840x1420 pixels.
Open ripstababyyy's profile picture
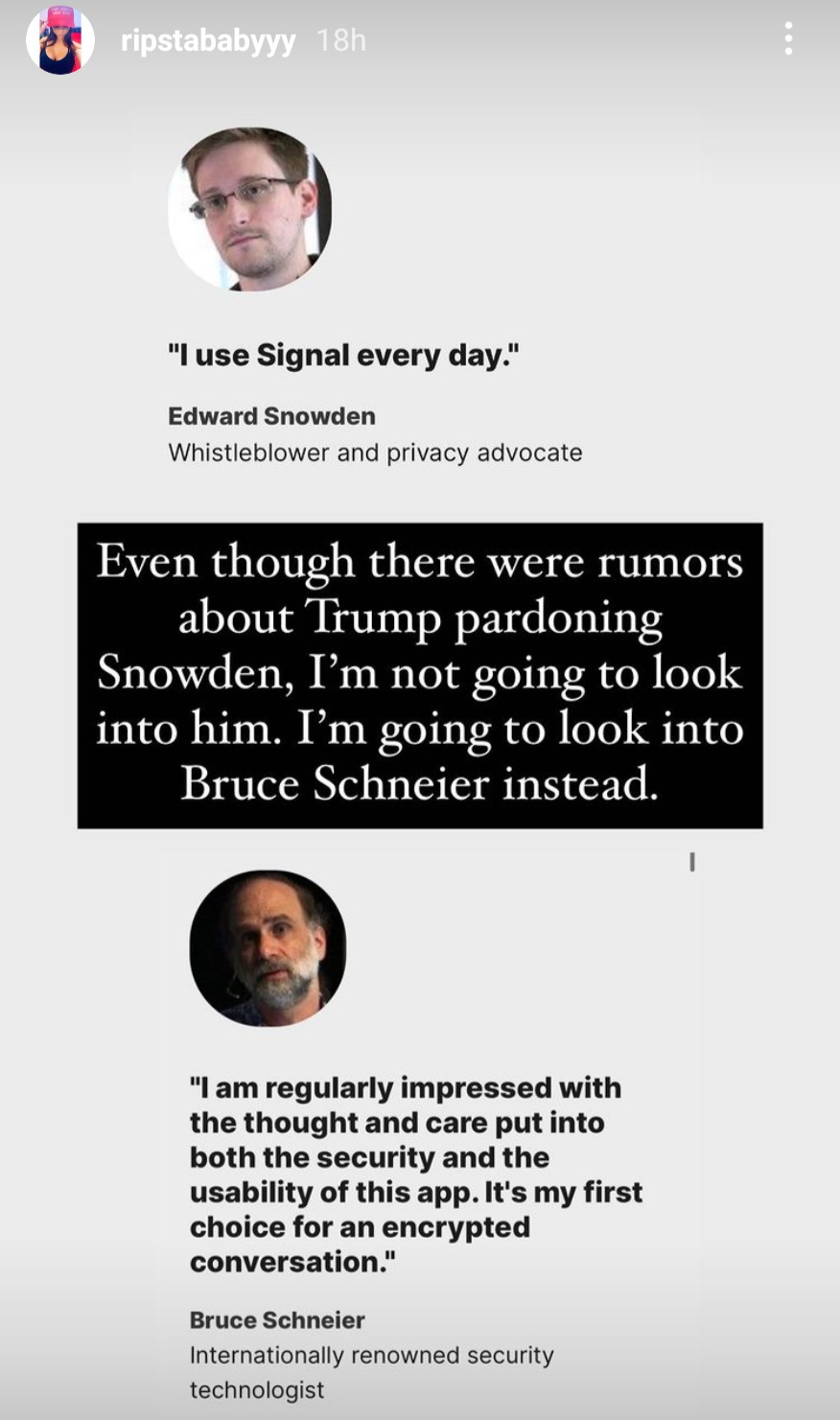pos(60,40)
